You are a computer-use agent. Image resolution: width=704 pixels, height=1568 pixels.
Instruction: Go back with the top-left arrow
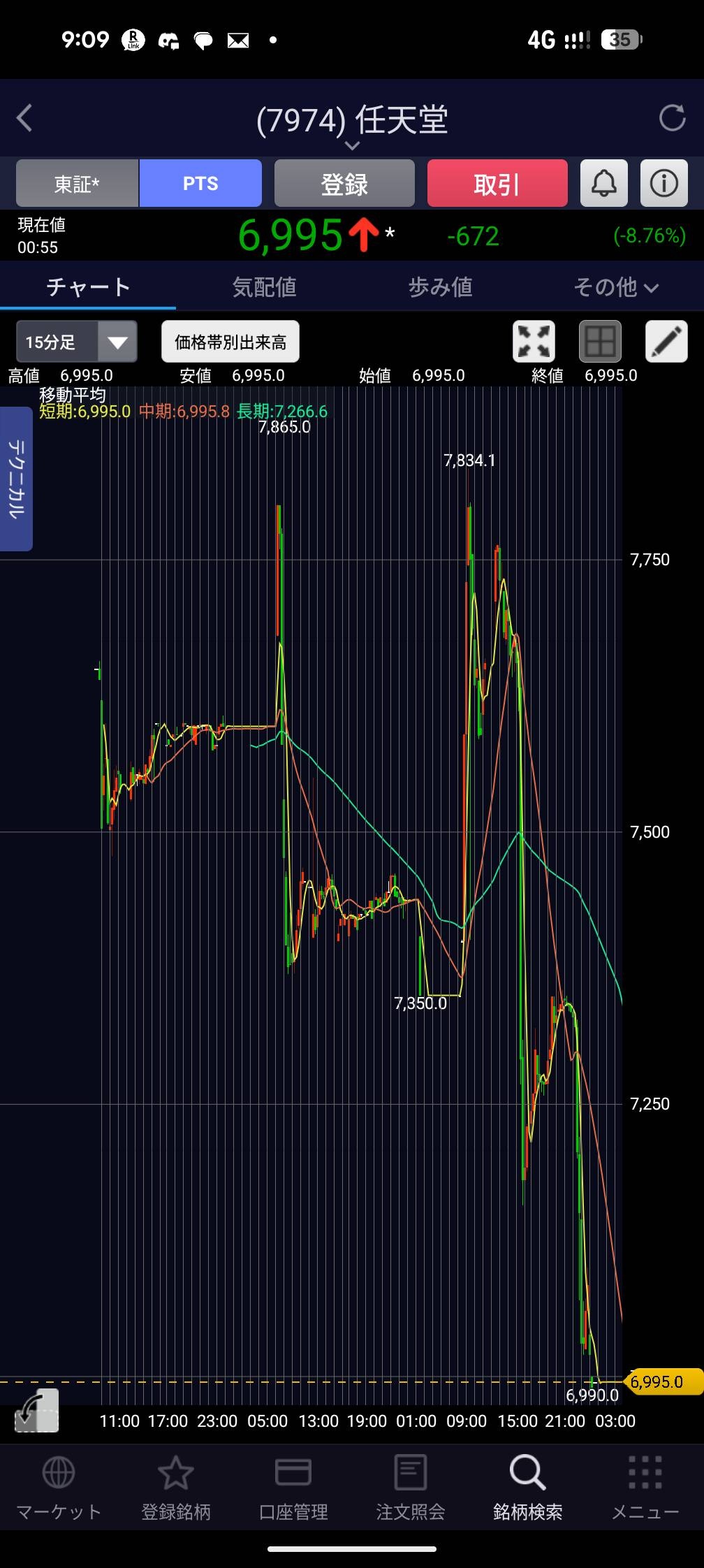[24, 118]
